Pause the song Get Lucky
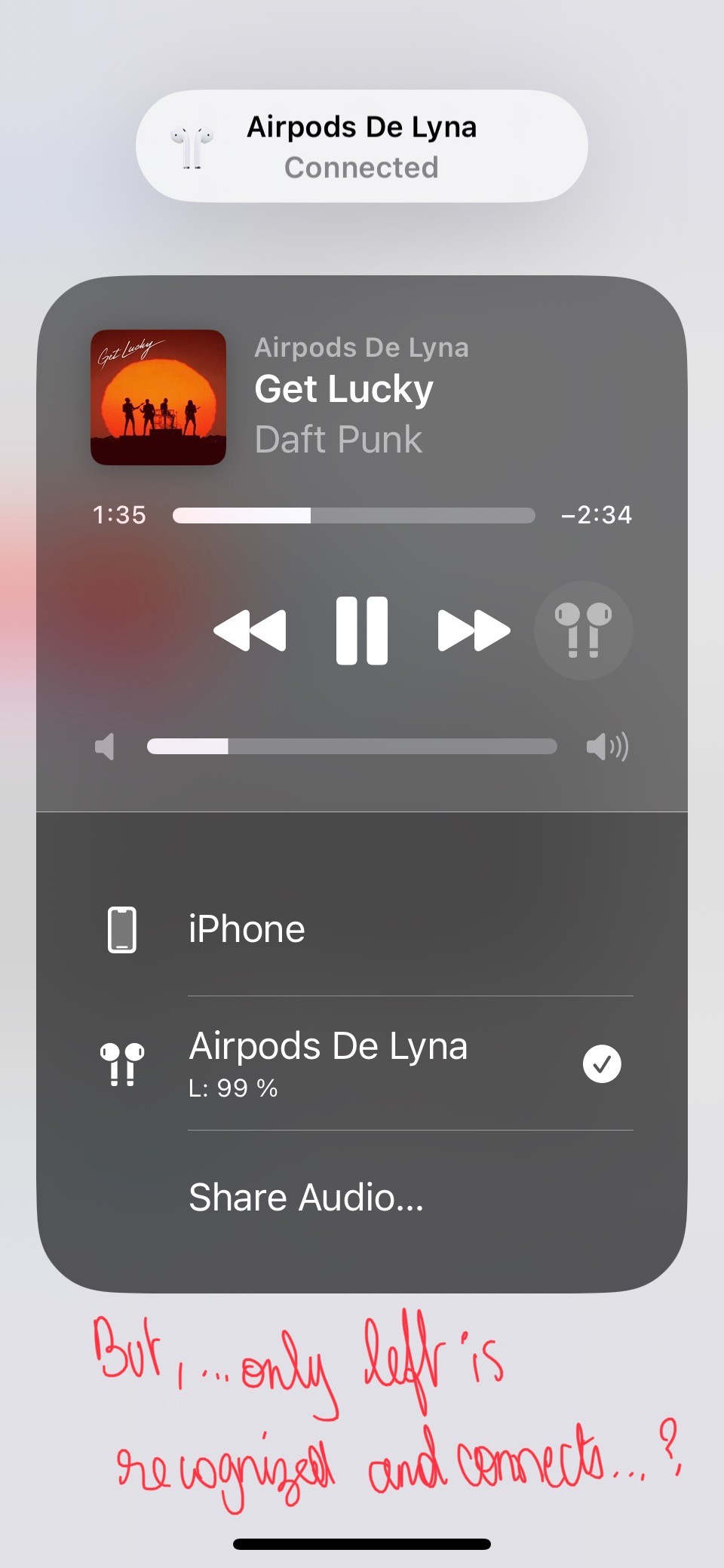 click(362, 631)
